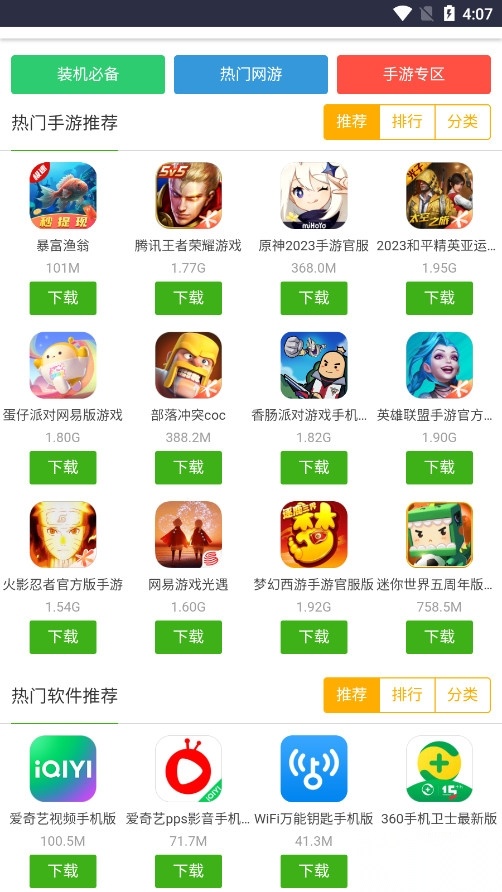Tap 下载 under 原神2023手游官服
Viewport: 502px width, 892px height.
(314, 298)
